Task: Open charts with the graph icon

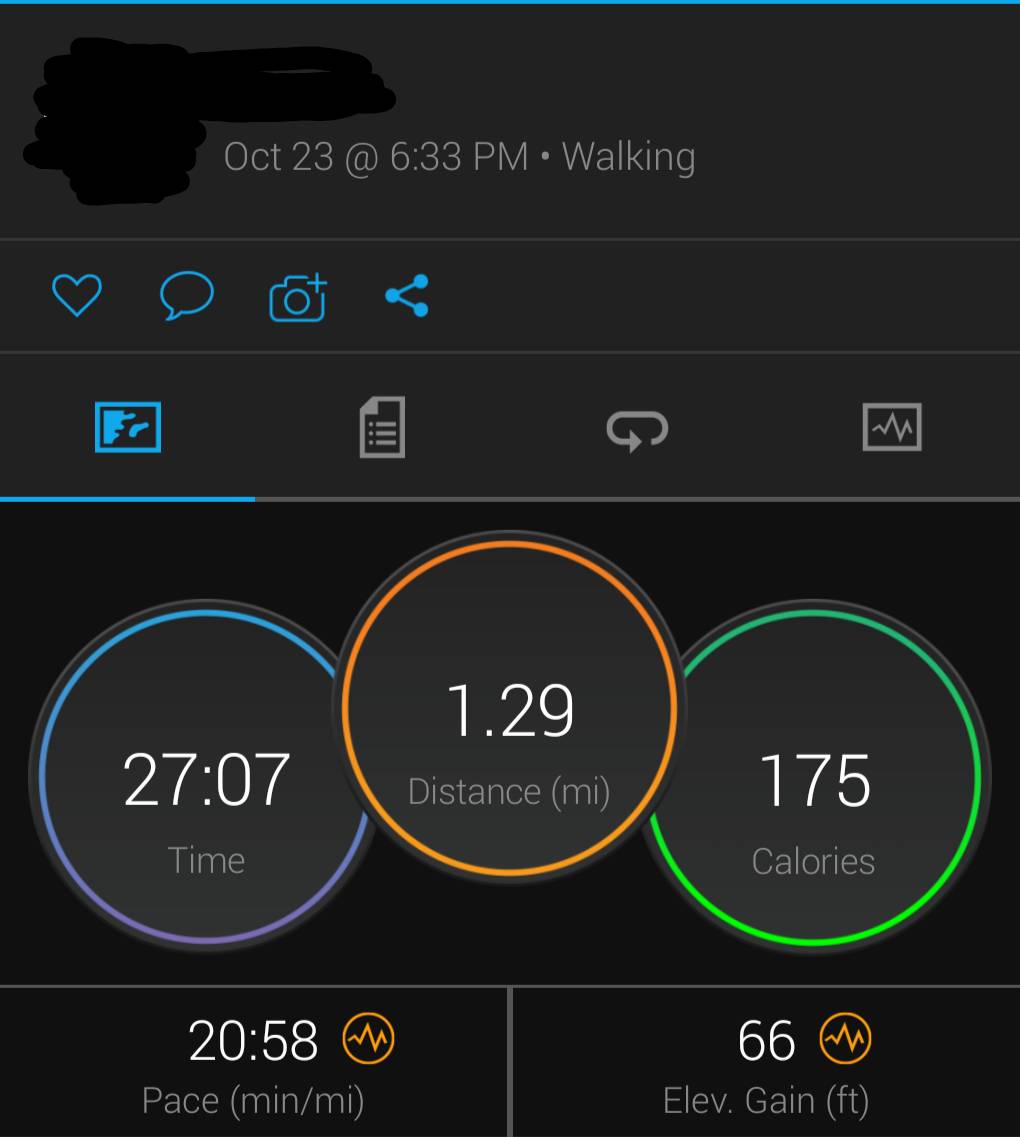Action: coord(890,426)
